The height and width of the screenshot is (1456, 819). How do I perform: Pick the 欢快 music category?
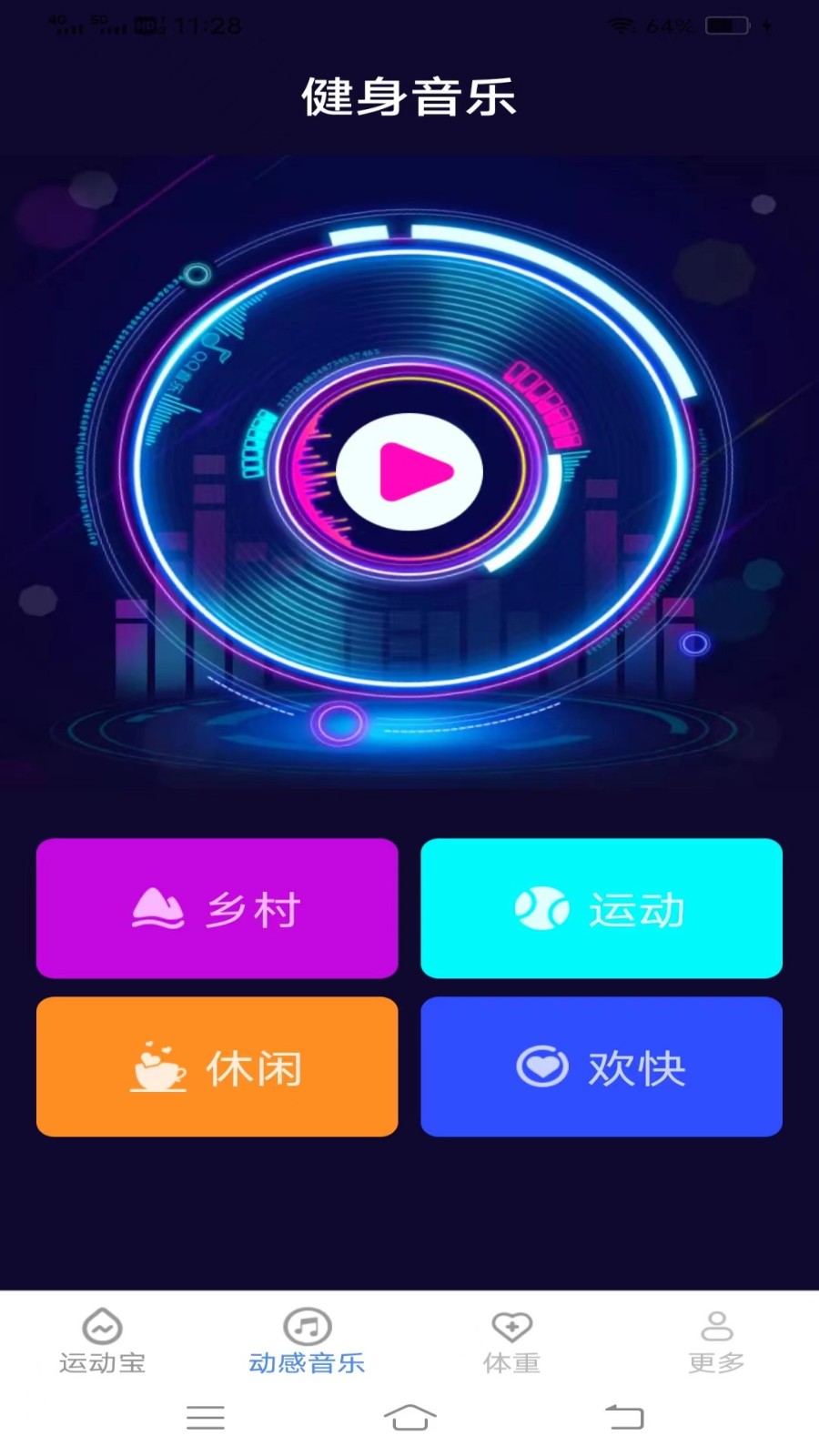[x=602, y=1067]
